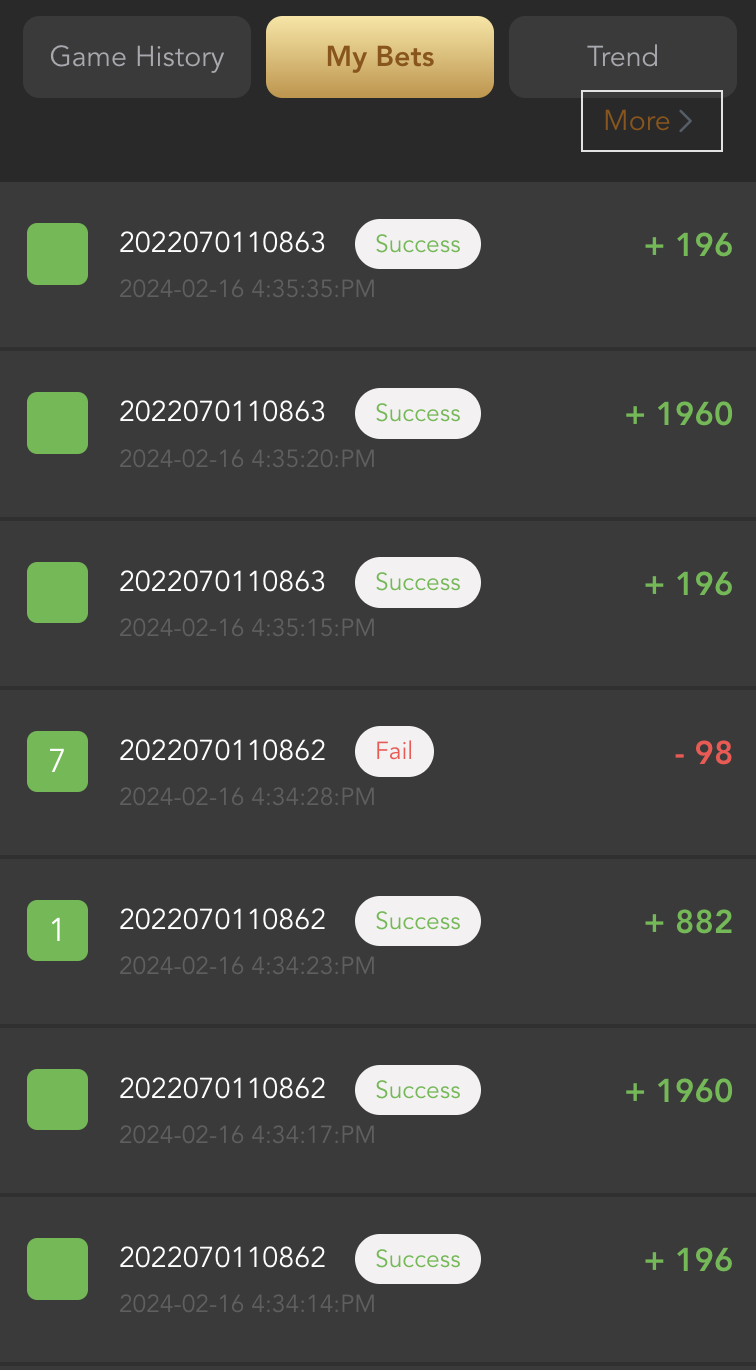Expand the bet placed at 4:34:17 PM
This screenshot has width=756, height=1370.
(378, 1110)
